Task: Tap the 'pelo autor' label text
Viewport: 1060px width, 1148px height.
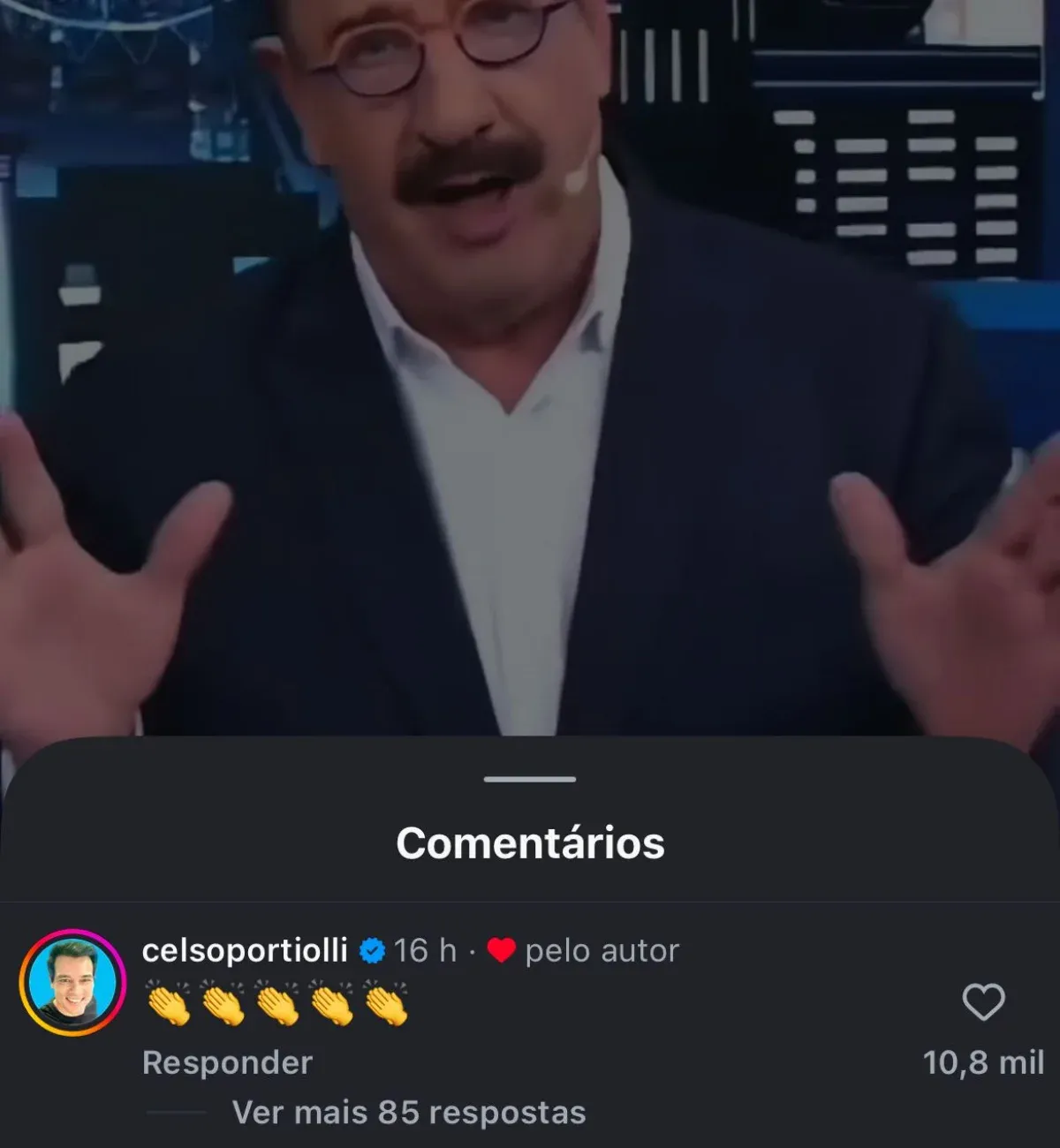Action: (x=601, y=951)
